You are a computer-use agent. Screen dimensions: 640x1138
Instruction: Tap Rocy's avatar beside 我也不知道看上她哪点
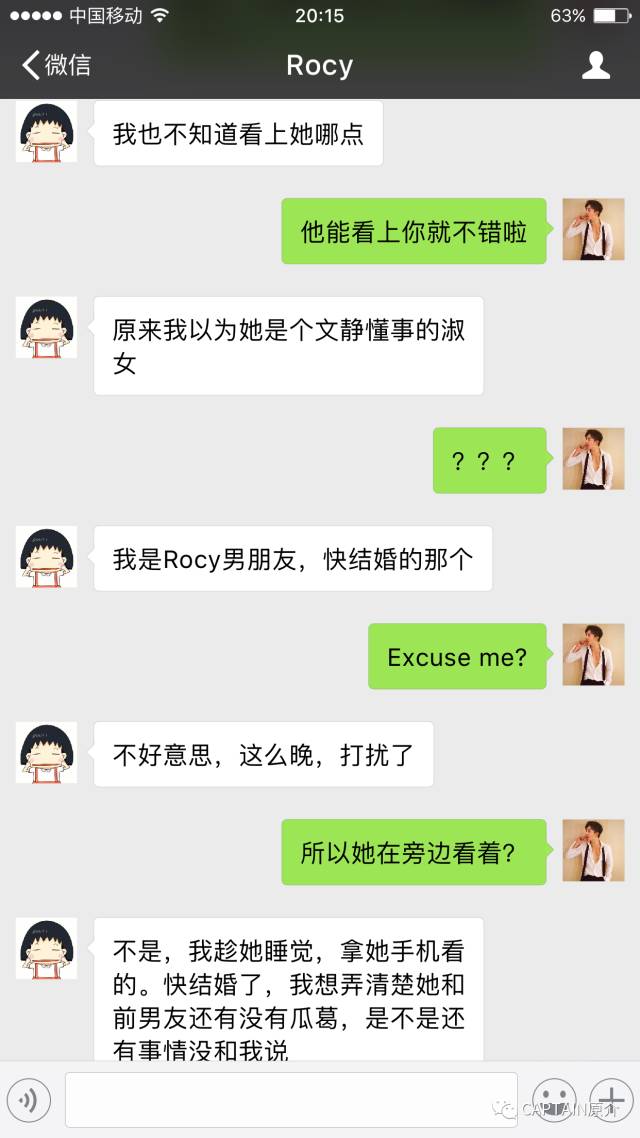(x=46, y=132)
